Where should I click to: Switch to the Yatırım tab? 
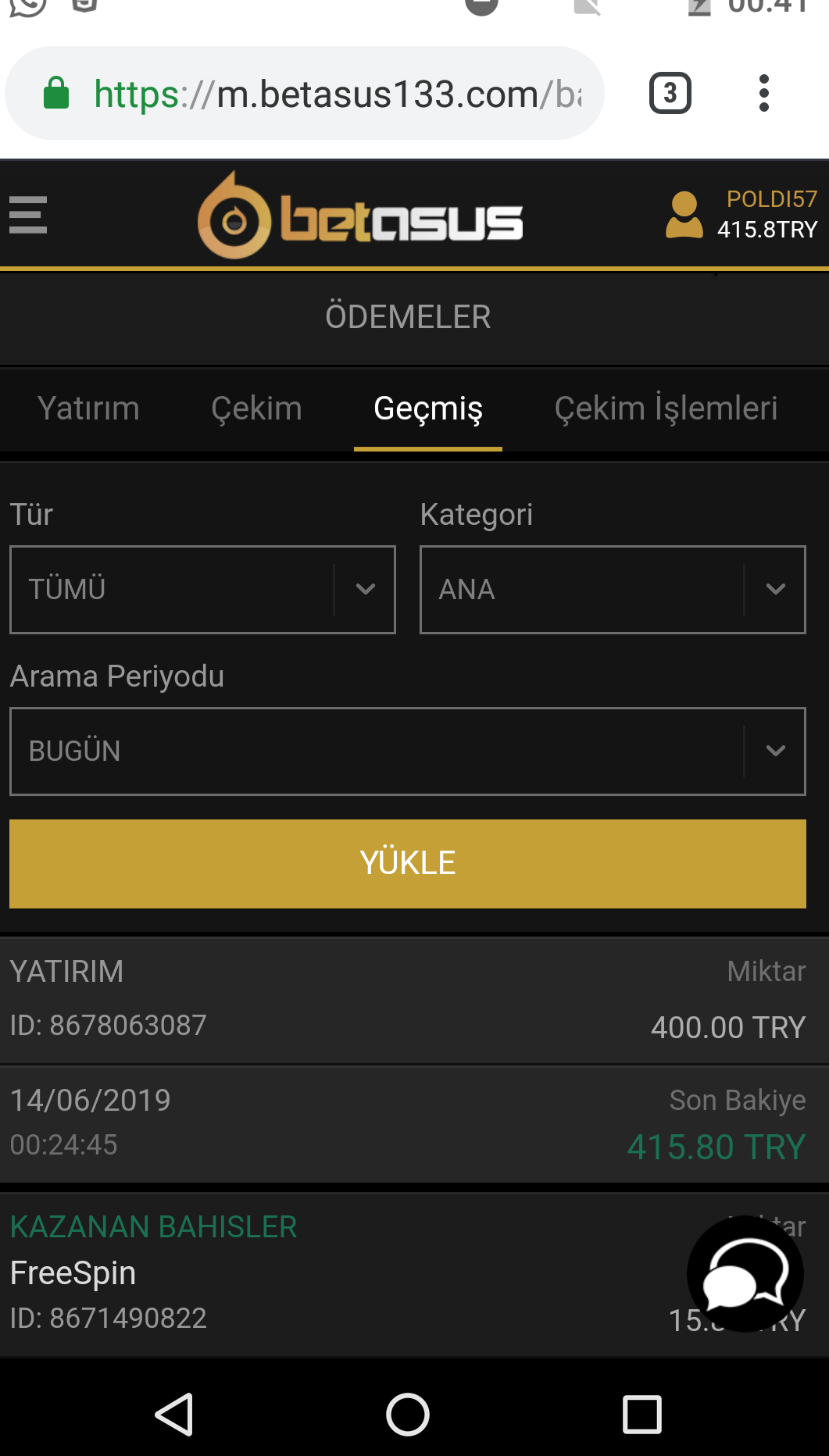click(x=88, y=409)
